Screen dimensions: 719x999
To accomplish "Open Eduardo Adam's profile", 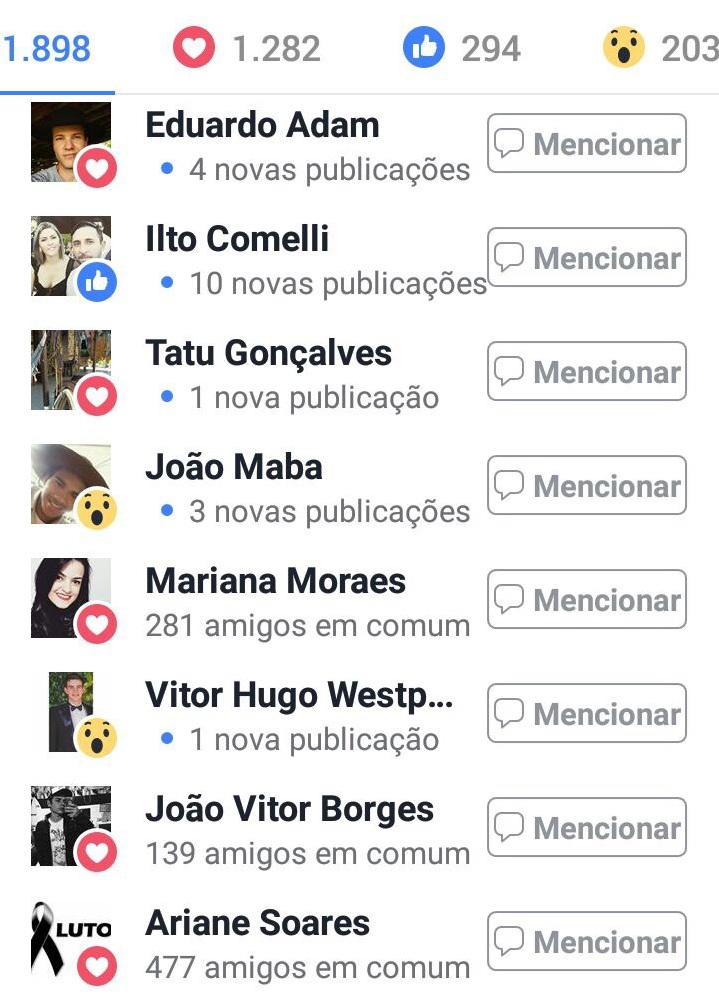I will coord(262,126).
